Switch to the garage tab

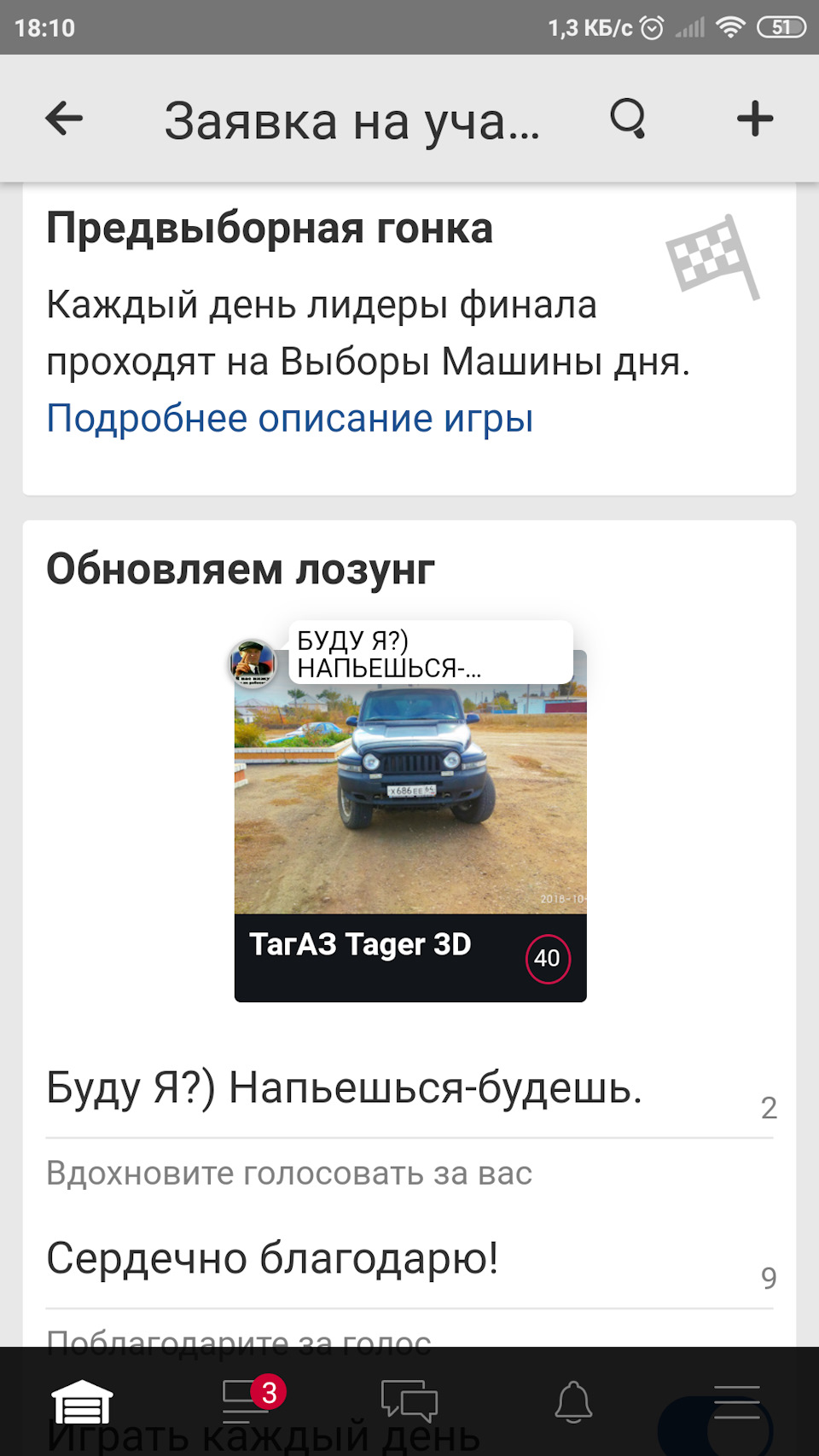[x=82, y=1401]
